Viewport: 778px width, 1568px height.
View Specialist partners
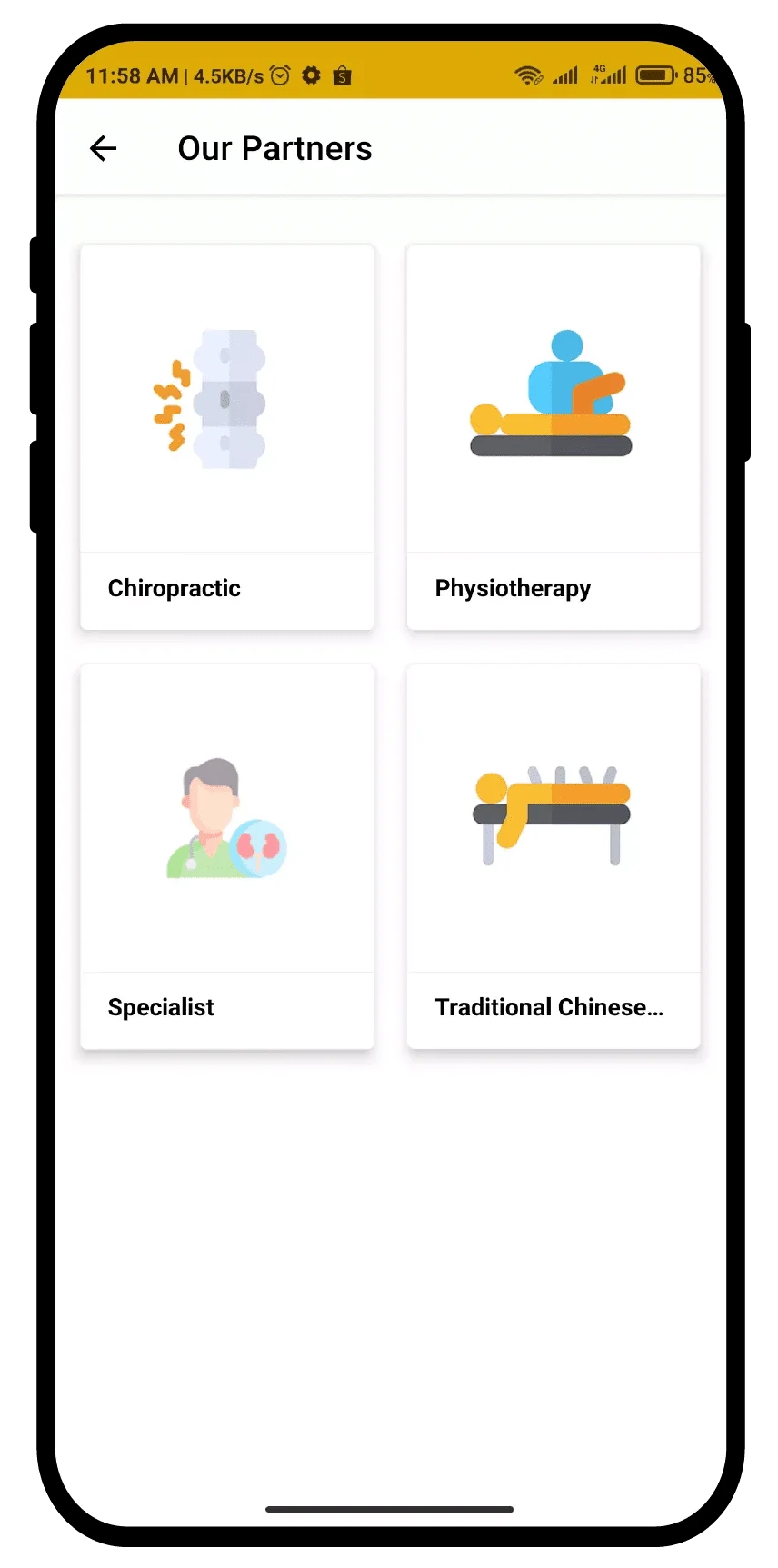pos(227,856)
